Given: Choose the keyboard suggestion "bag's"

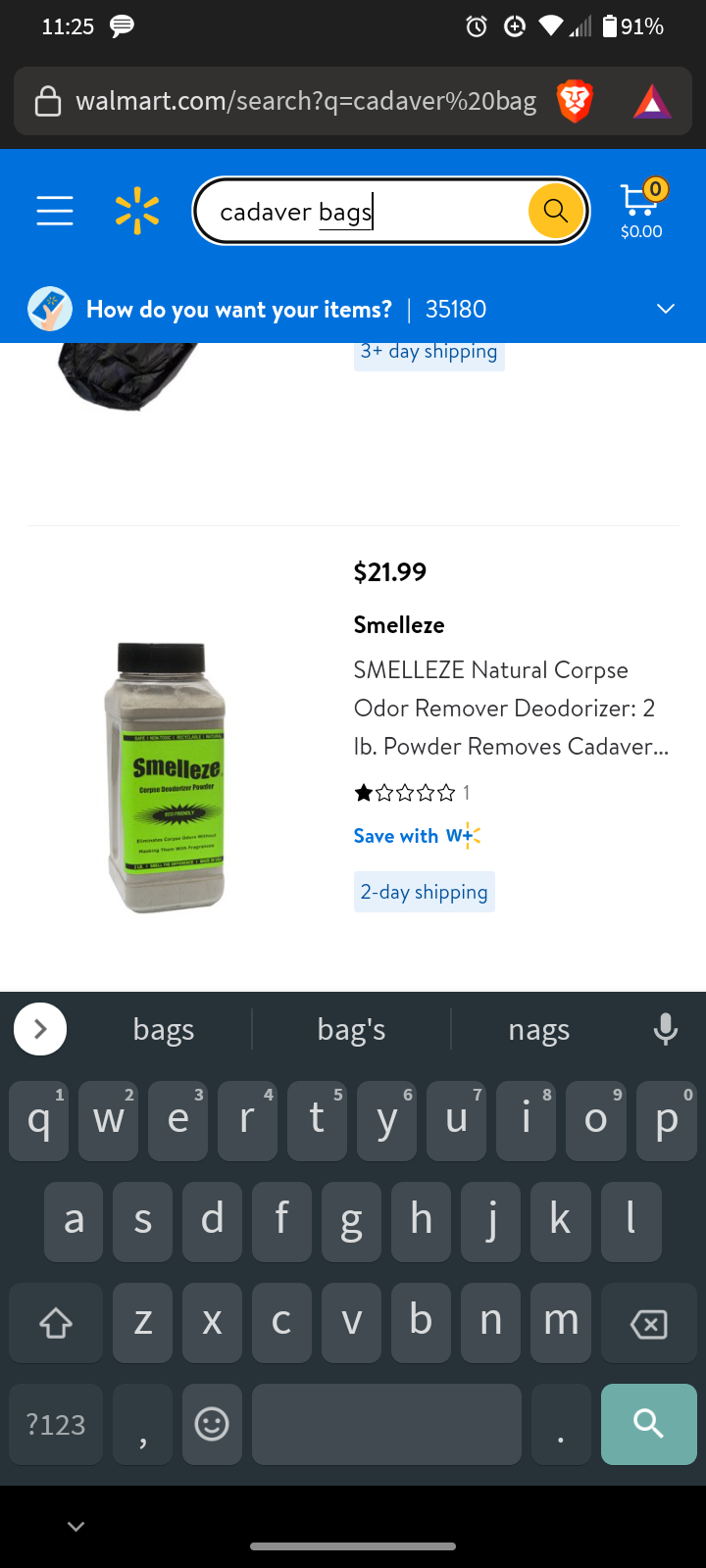Looking at the screenshot, I should 351,1030.
